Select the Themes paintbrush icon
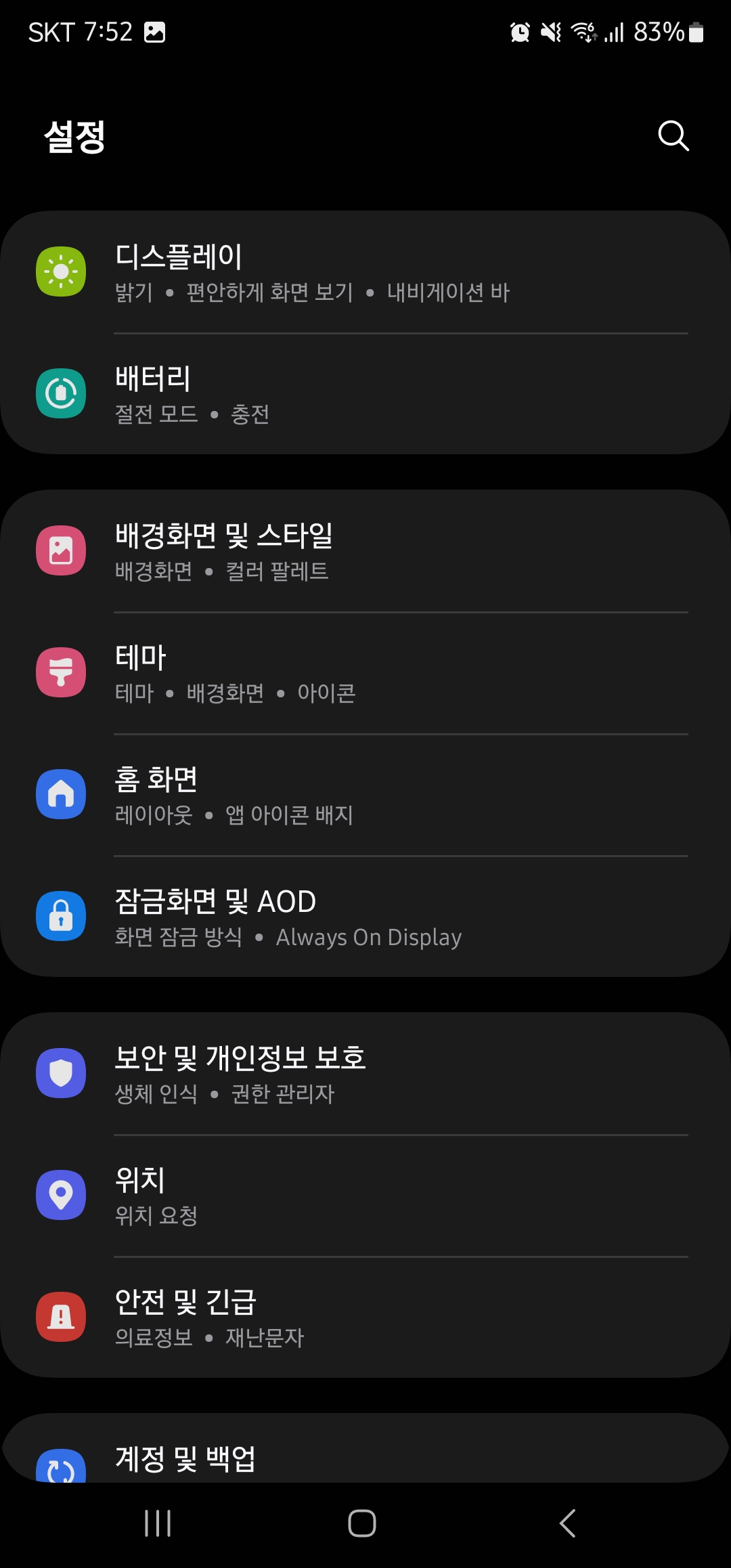The height and width of the screenshot is (1568, 731). pyautogui.click(x=61, y=672)
